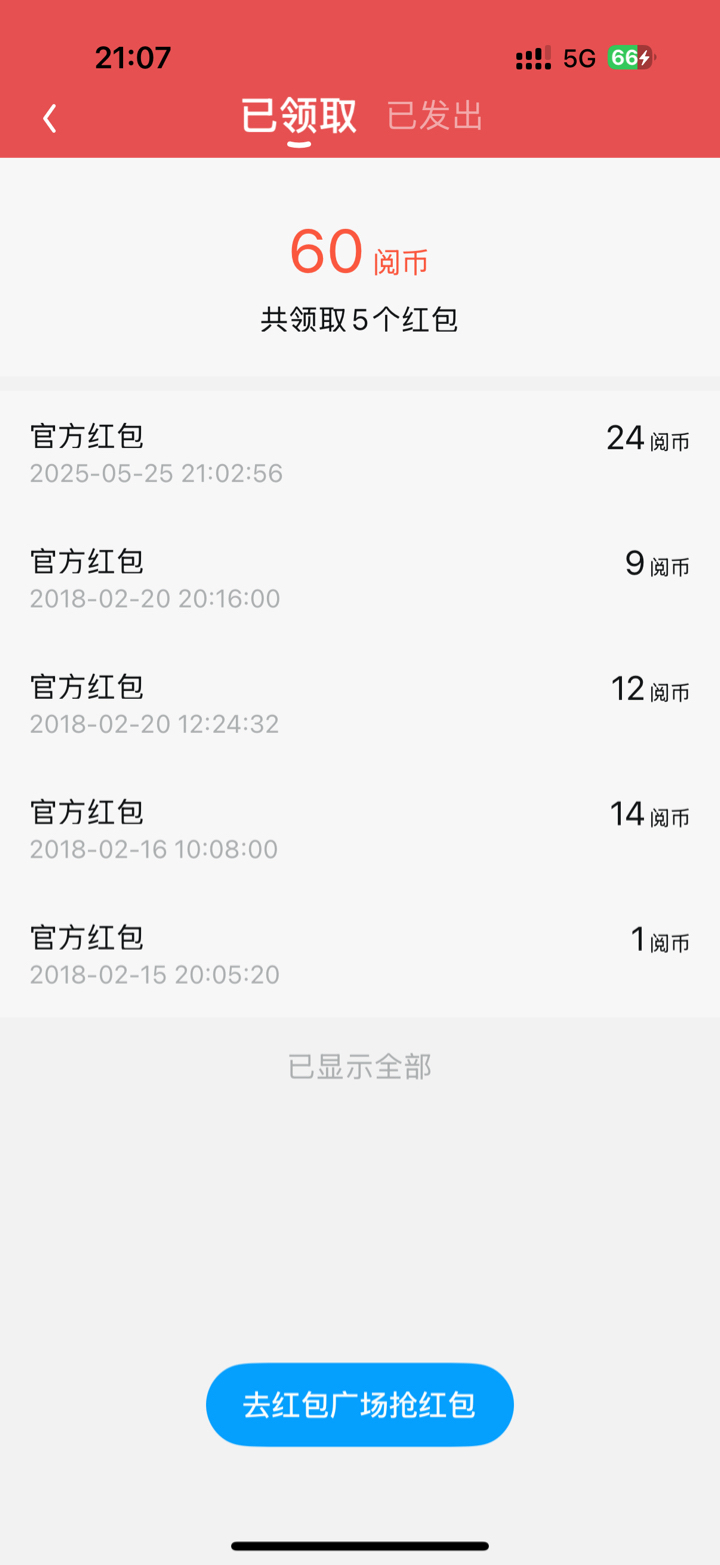Switch to the 已发出 tab
The height and width of the screenshot is (1565, 720).
coord(435,117)
